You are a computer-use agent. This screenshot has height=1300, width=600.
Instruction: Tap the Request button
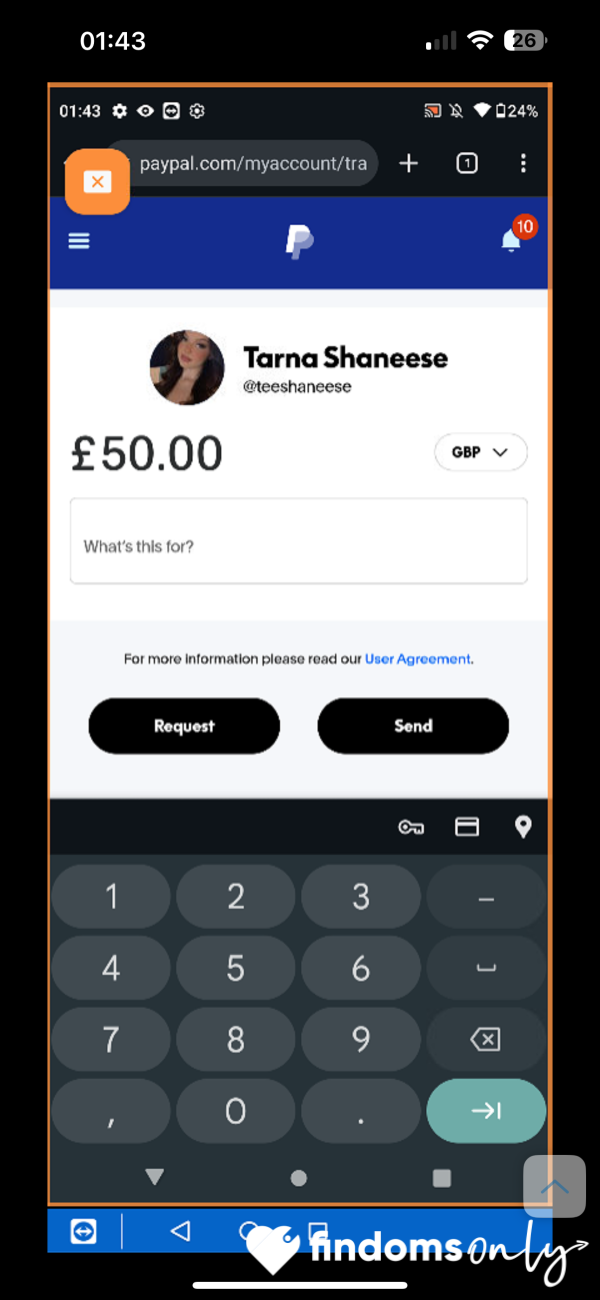coord(184,726)
